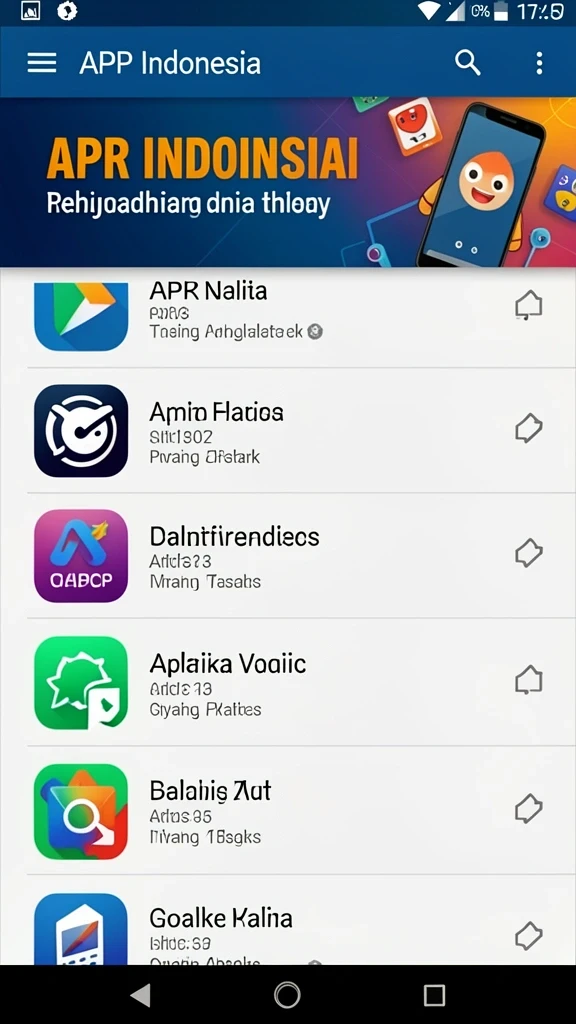Tap the tag icon beside APR Naliia
The height and width of the screenshot is (1024, 576).
528,306
